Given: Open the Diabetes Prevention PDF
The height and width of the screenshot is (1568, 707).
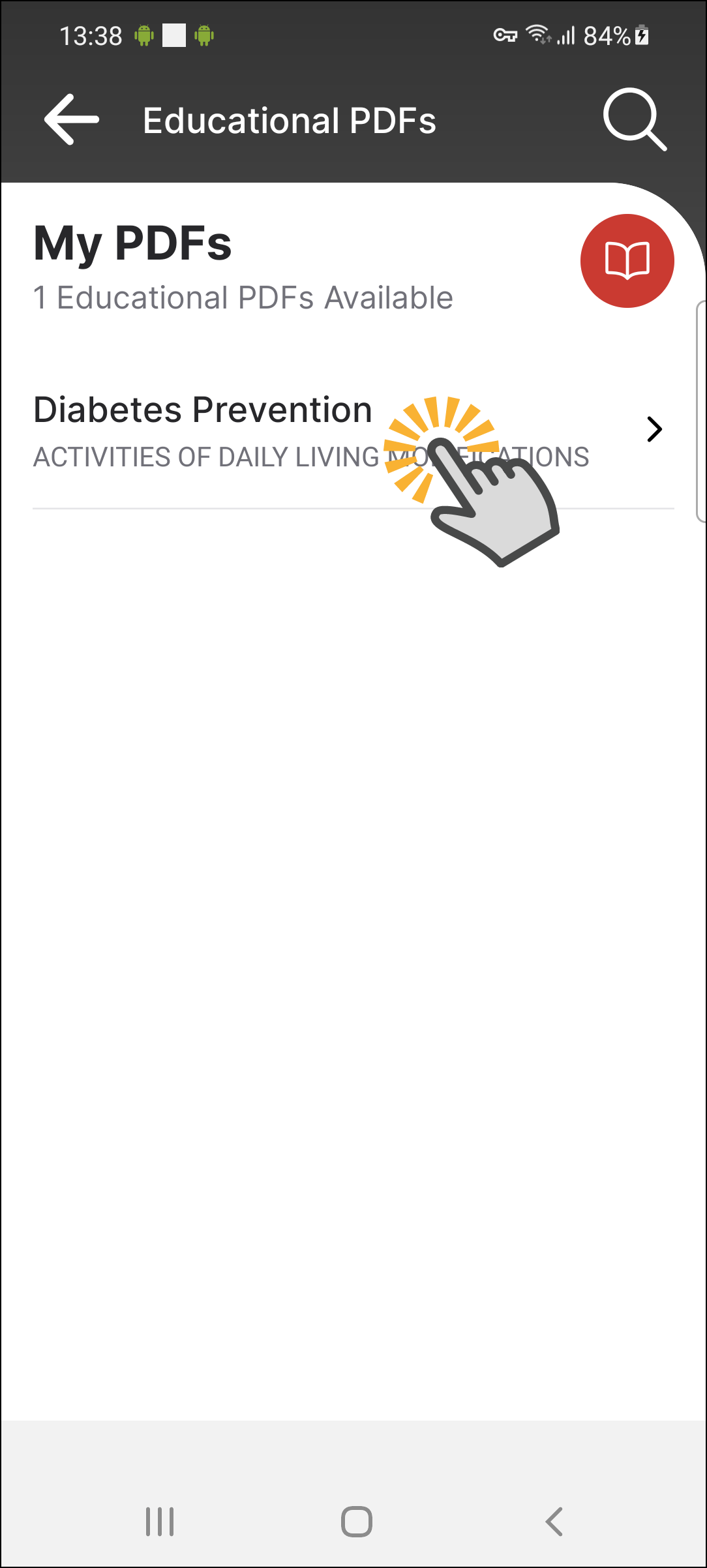Looking at the screenshot, I should pos(202,430).
